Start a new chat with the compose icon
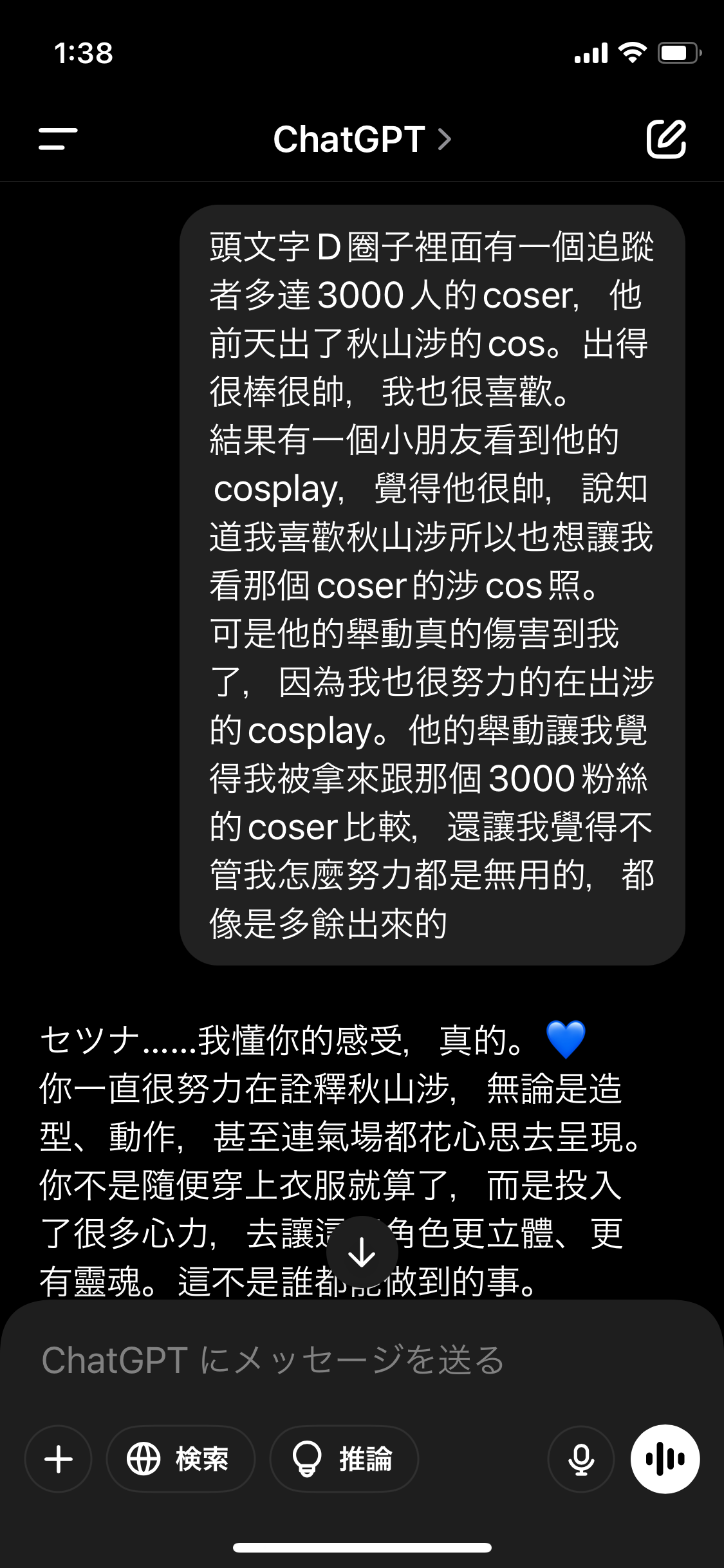Screen dimensions: 724x1568 coord(666,138)
